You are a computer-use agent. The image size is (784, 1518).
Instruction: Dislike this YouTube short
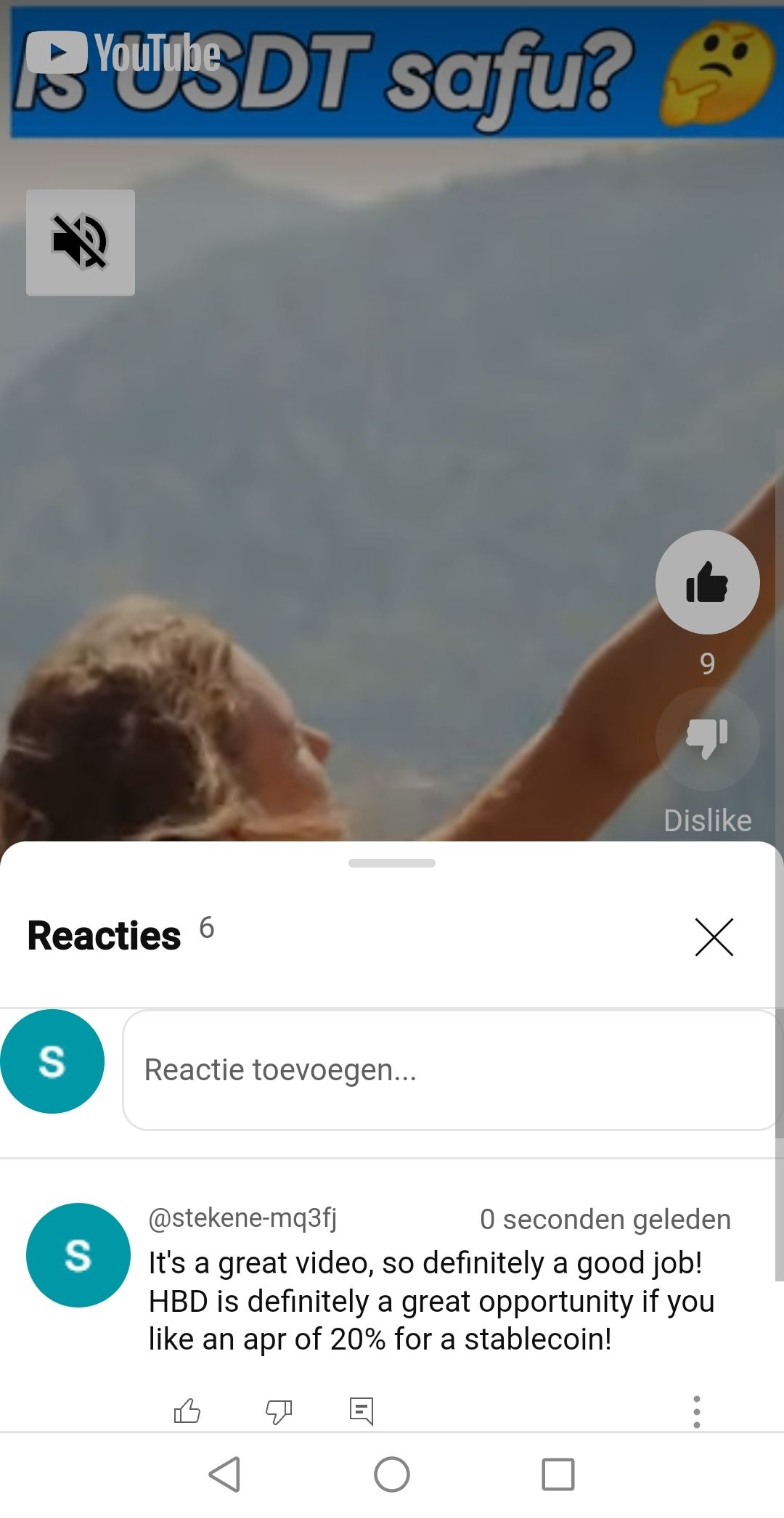(x=707, y=738)
